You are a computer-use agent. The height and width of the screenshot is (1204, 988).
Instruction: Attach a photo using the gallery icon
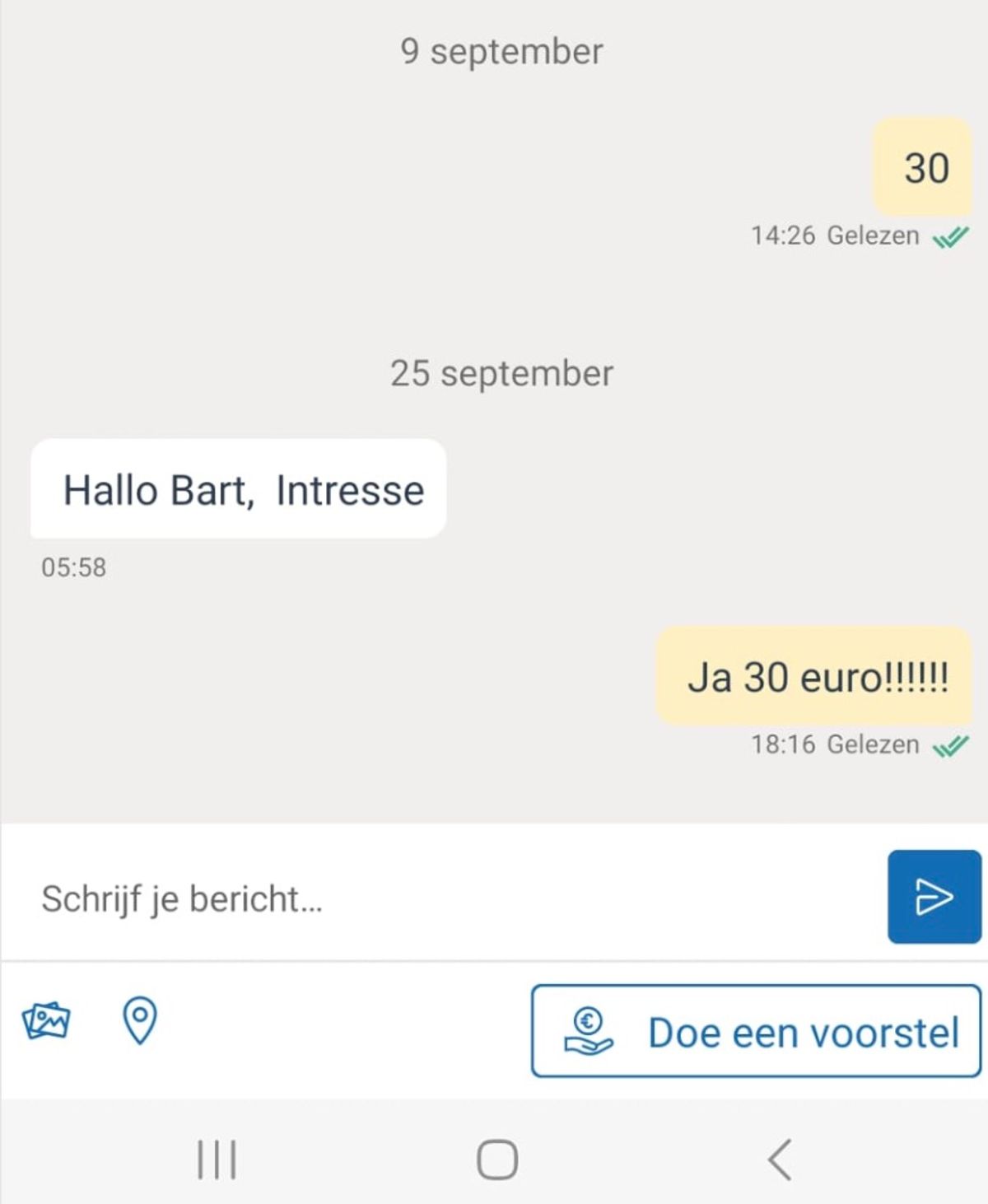[46, 1021]
